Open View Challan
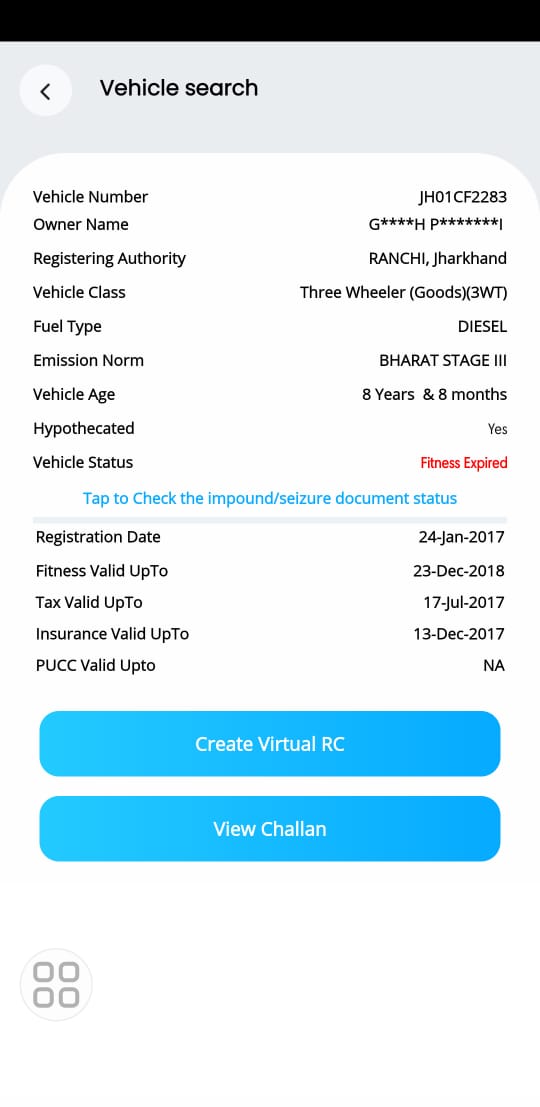This screenshot has height=1107, width=540. pyautogui.click(x=270, y=828)
